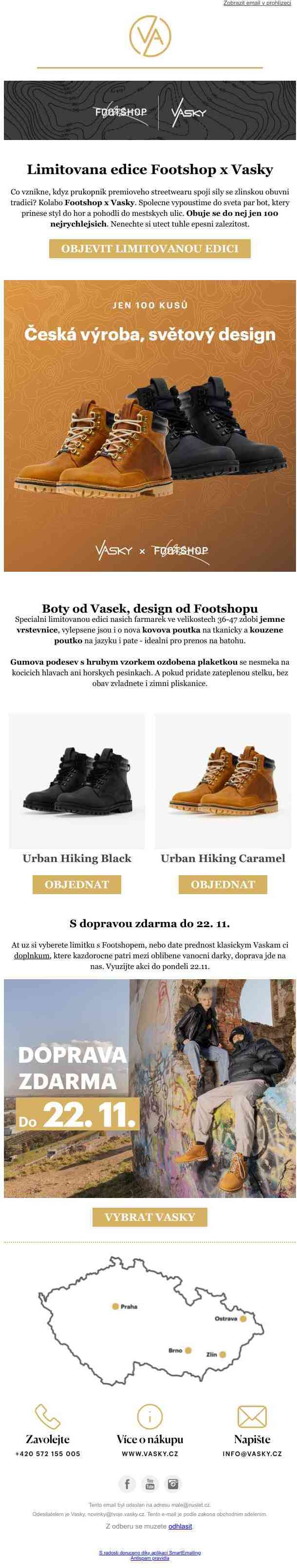Call via the Zavolejte phone icon

pyautogui.click(x=48, y=1416)
